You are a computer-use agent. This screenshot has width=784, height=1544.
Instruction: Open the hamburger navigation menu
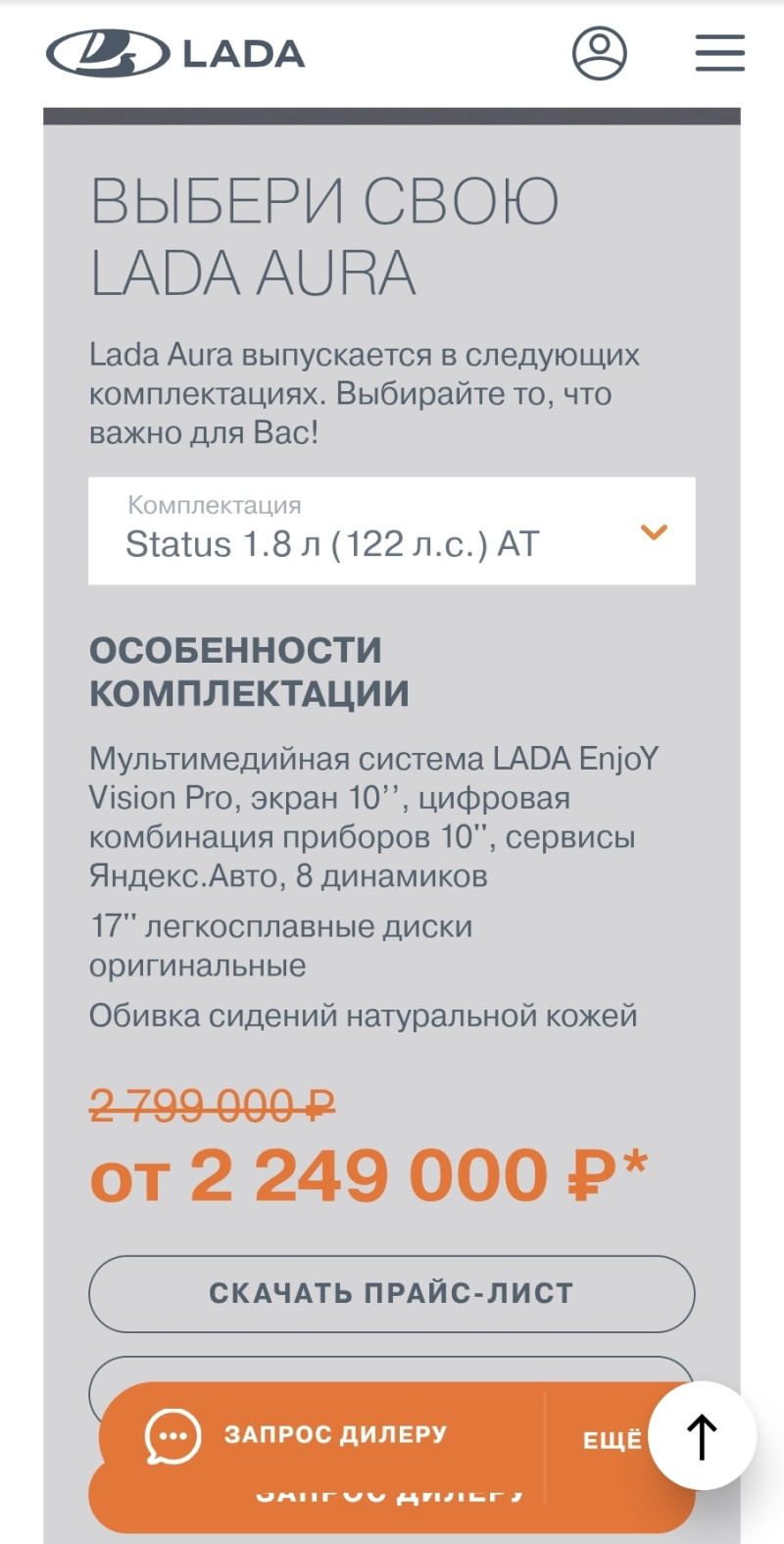click(720, 53)
